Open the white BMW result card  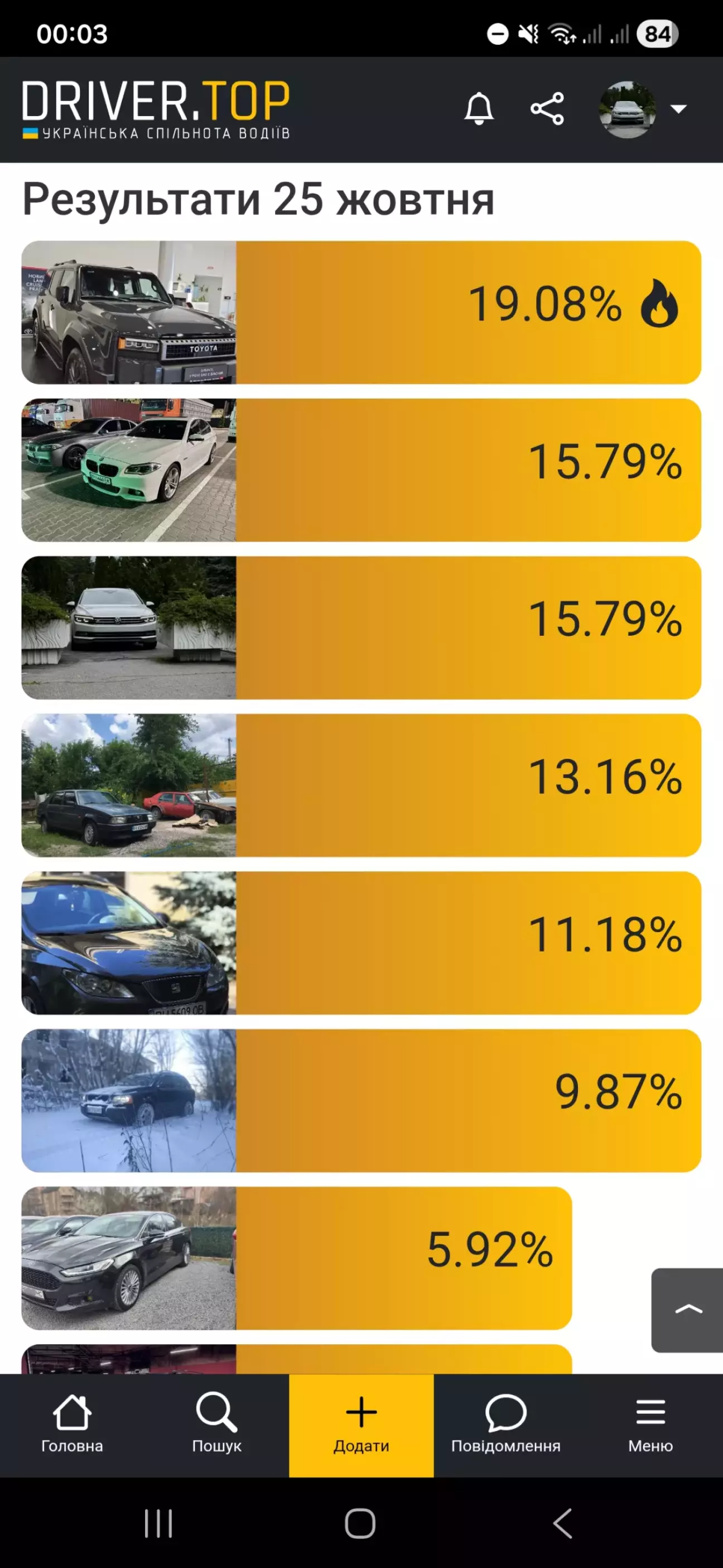[361, 470]
